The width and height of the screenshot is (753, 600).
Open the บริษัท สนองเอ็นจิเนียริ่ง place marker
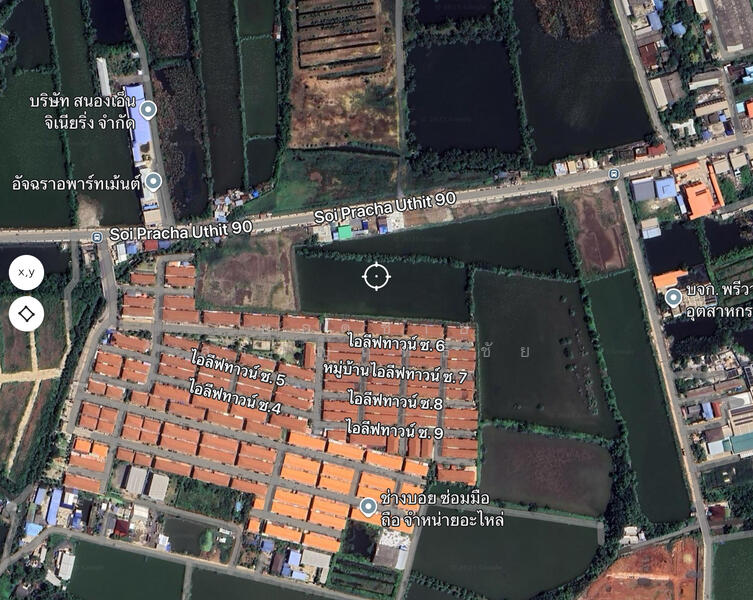(x=148, y=110)
